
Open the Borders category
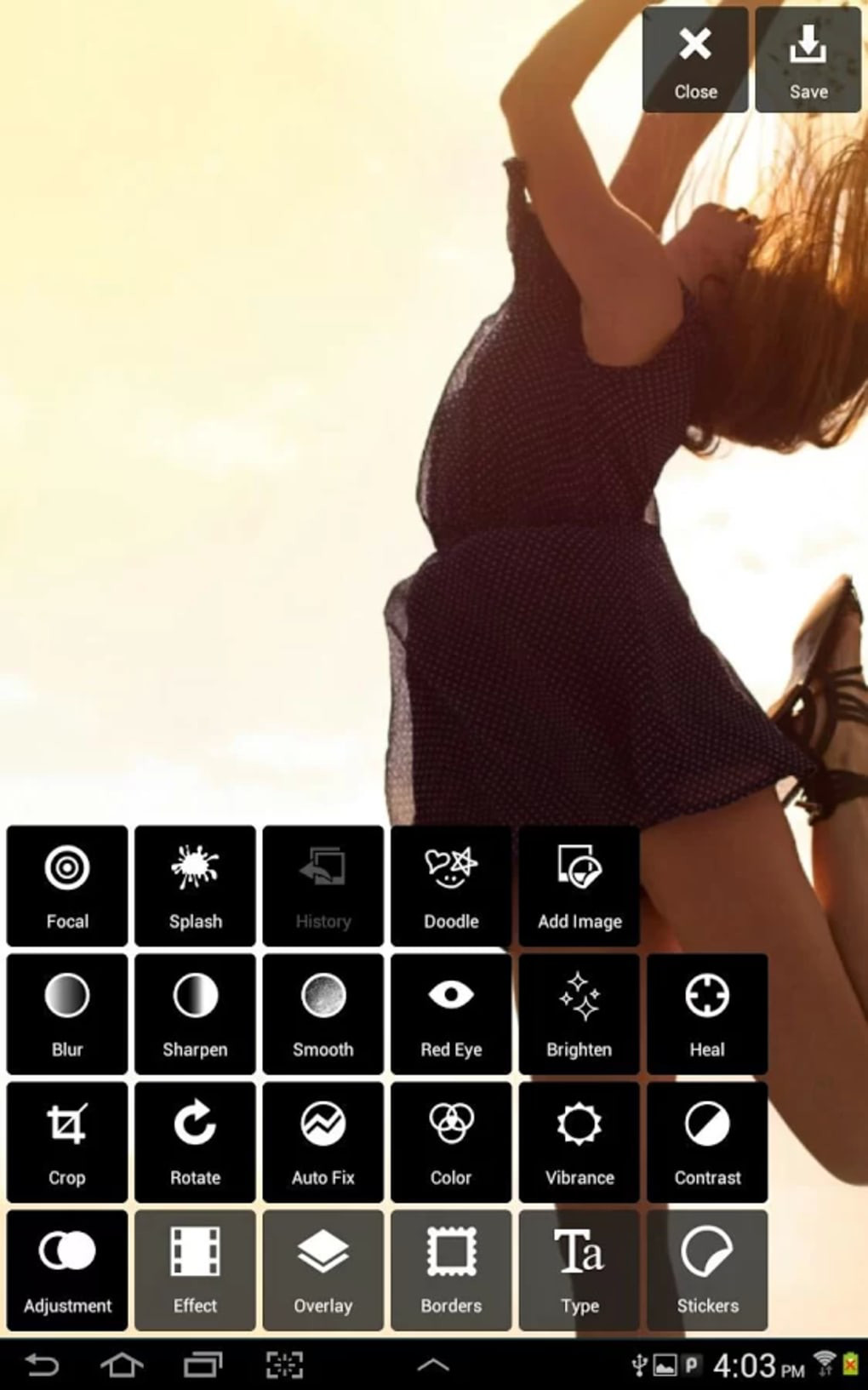[x=451, y=1270]
